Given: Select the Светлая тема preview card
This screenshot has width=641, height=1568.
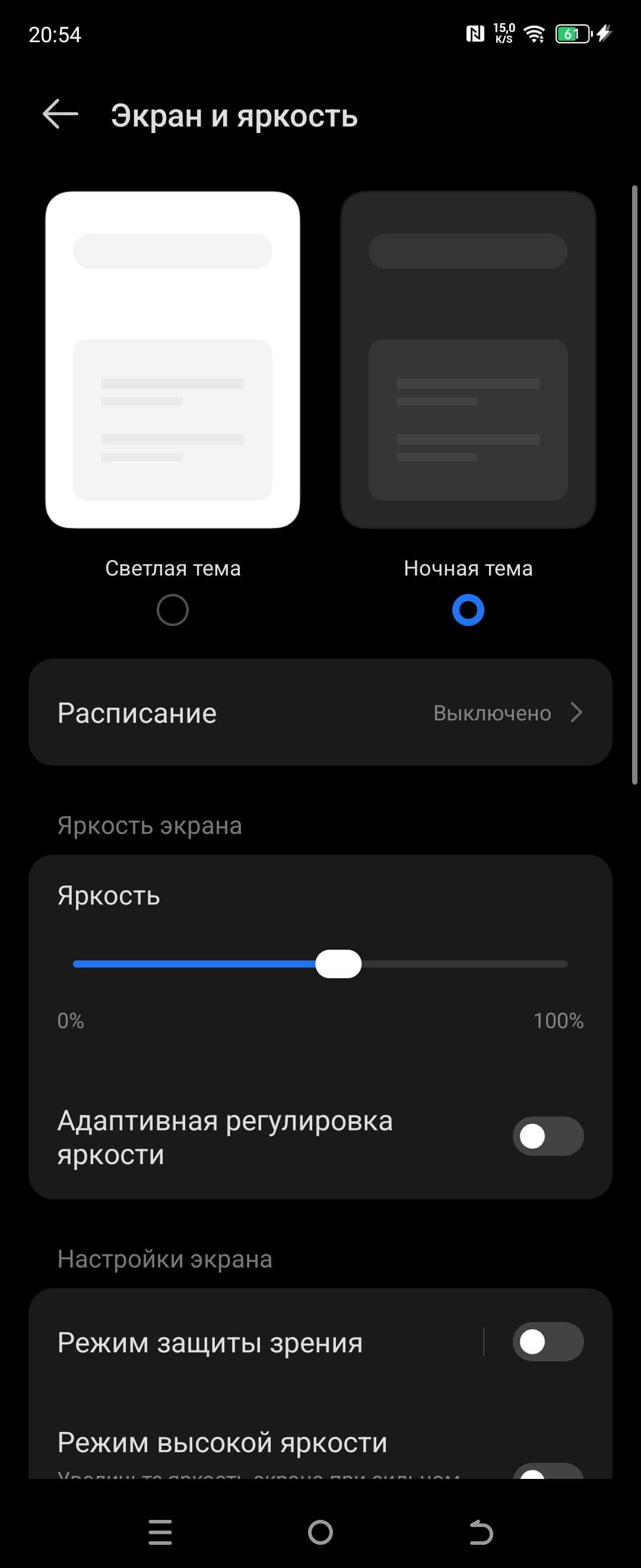Looking at the screenshot, I should pos(173,360).
